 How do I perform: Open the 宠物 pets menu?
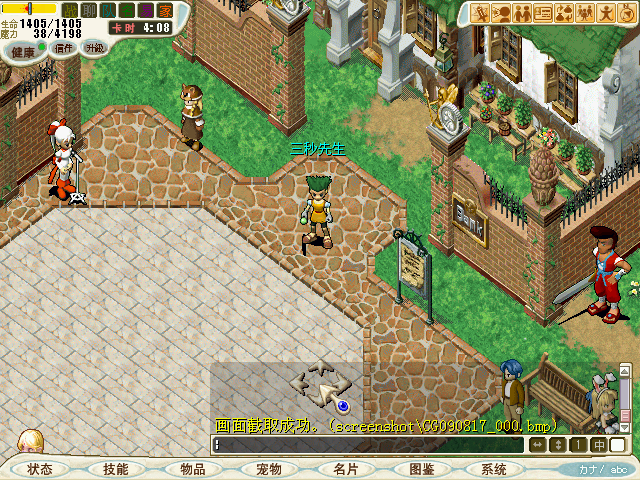click(x=268, y=469)
